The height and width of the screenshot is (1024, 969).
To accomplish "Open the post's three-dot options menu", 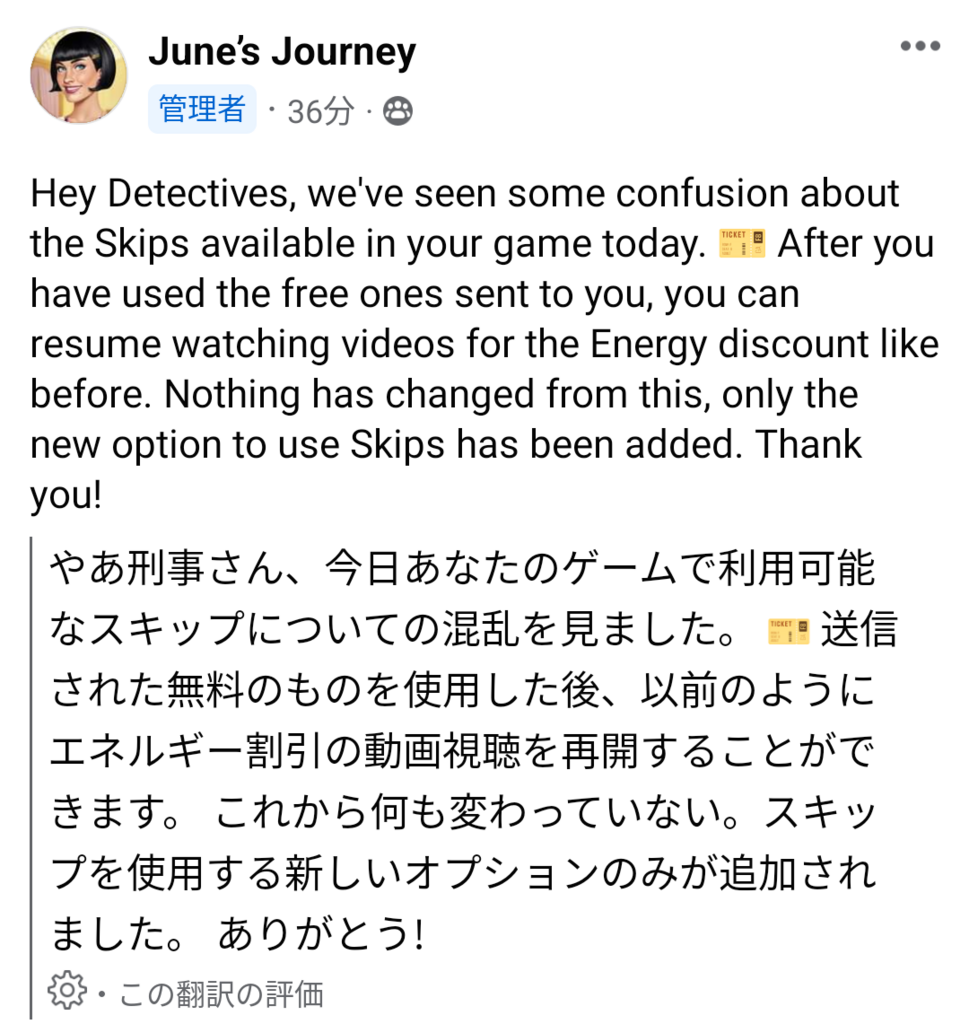I will (x=920, y=46).
